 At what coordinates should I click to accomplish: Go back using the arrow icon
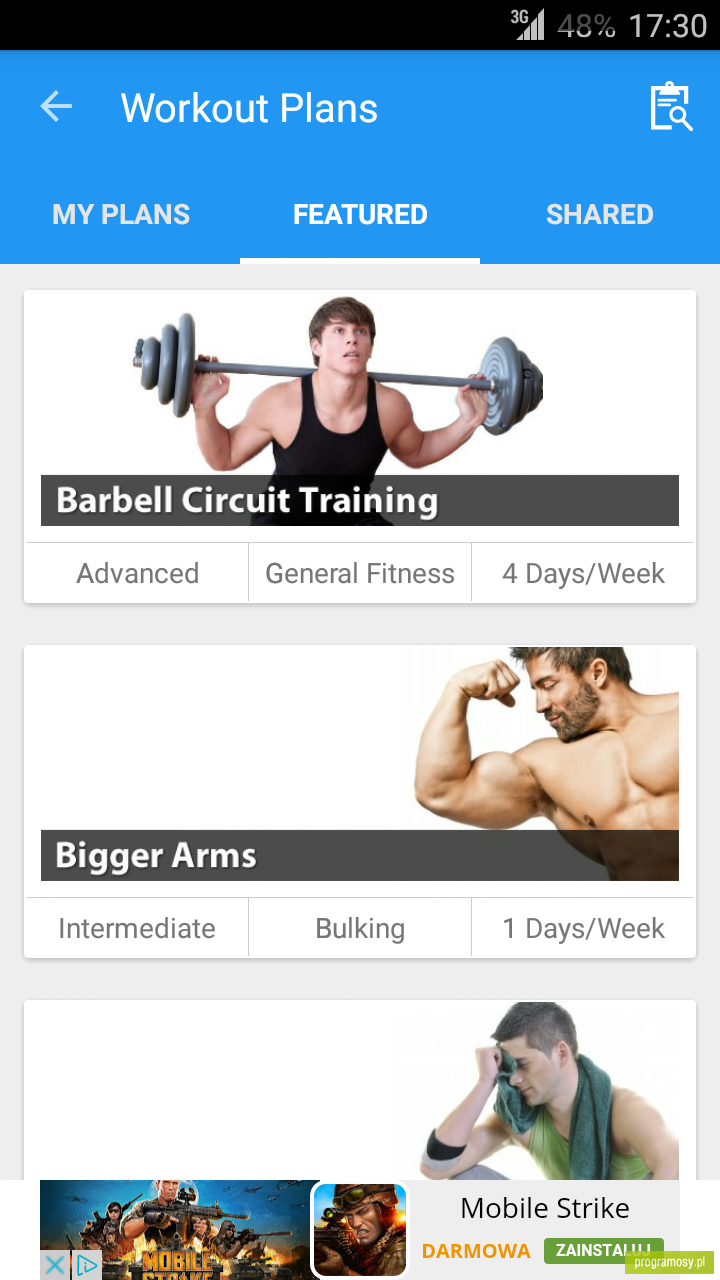(56, 107)
